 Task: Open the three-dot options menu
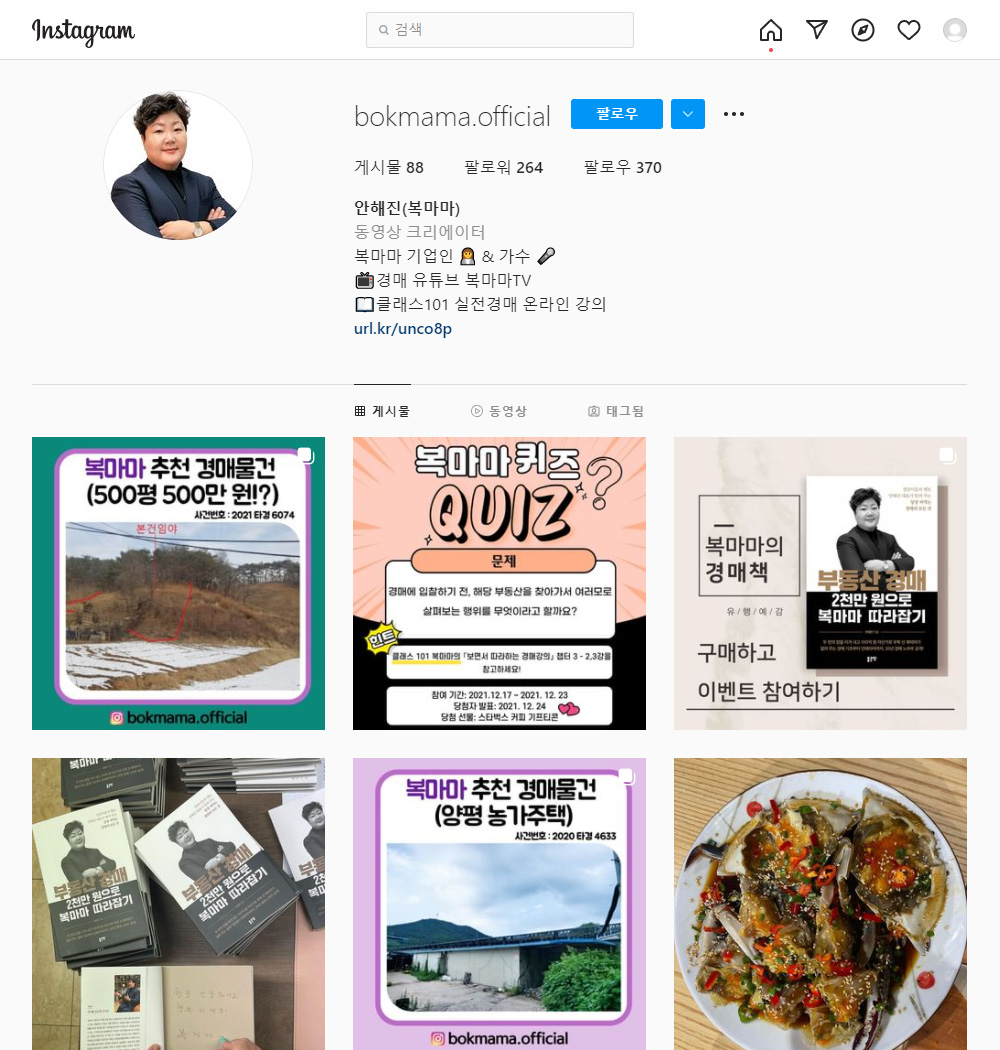(x=734, y=114)
